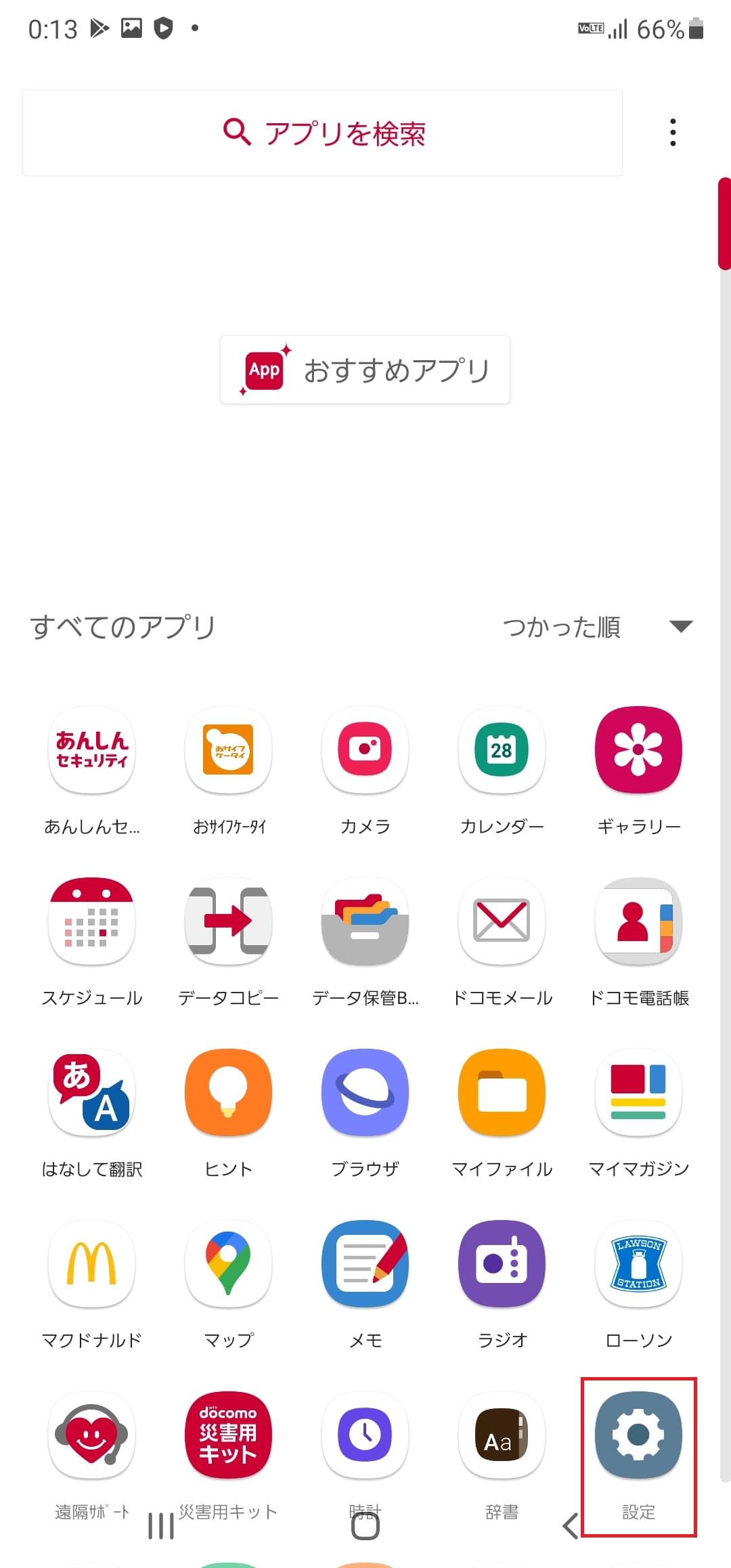The image size is (731, 1568).
Task: Open ドコモメール
Action: point(501,921)
